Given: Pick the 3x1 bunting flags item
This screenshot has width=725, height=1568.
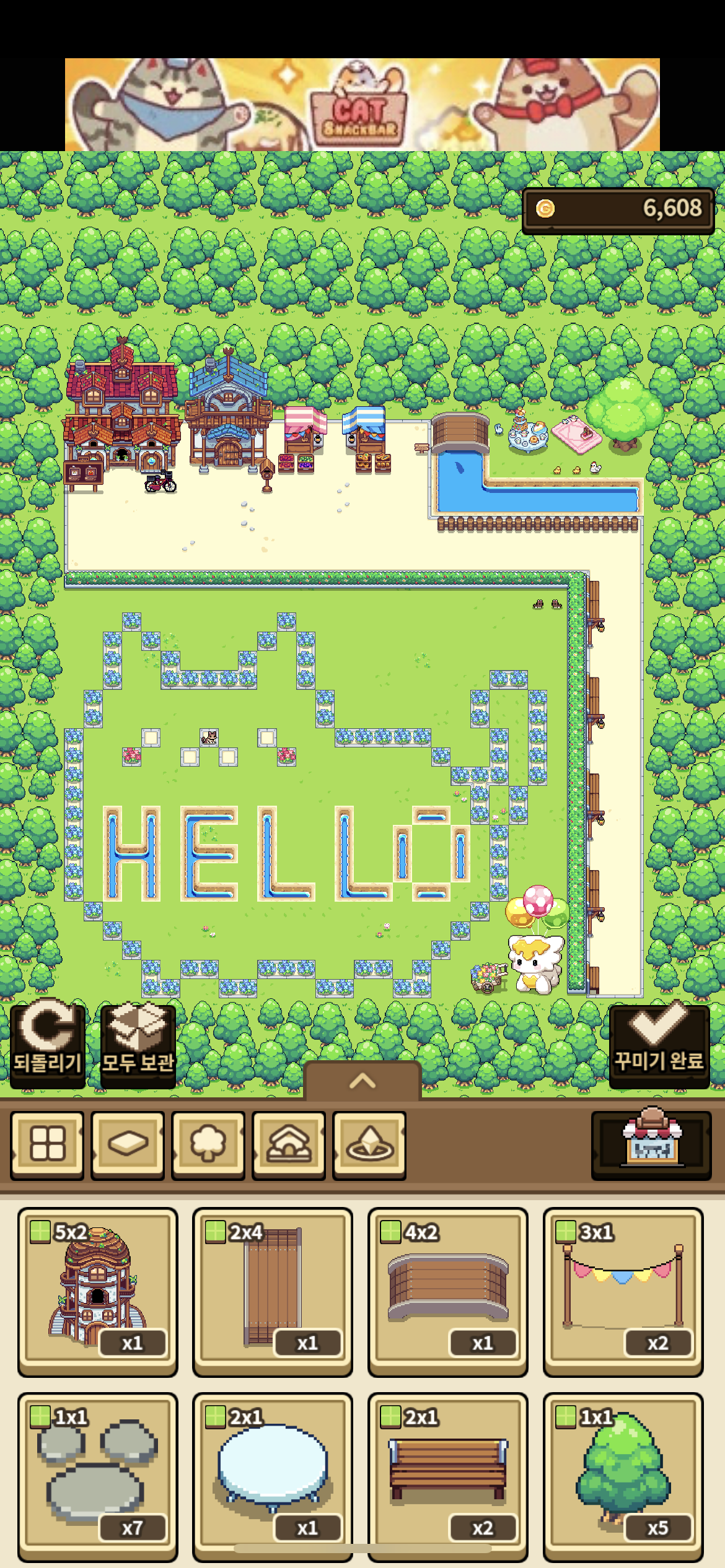Looking at the screenshot, I should tap(623, 1292).
